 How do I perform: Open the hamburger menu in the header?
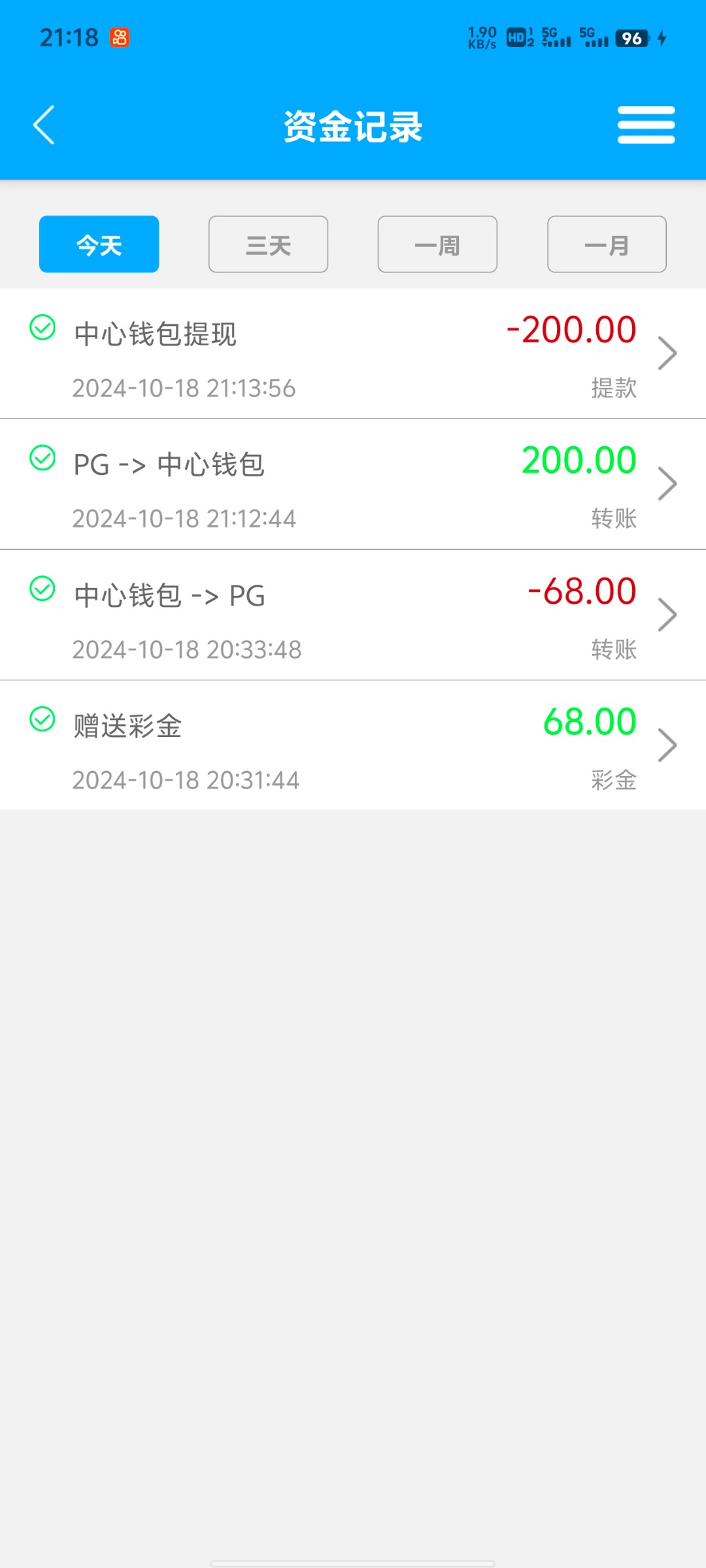point(646,125)
